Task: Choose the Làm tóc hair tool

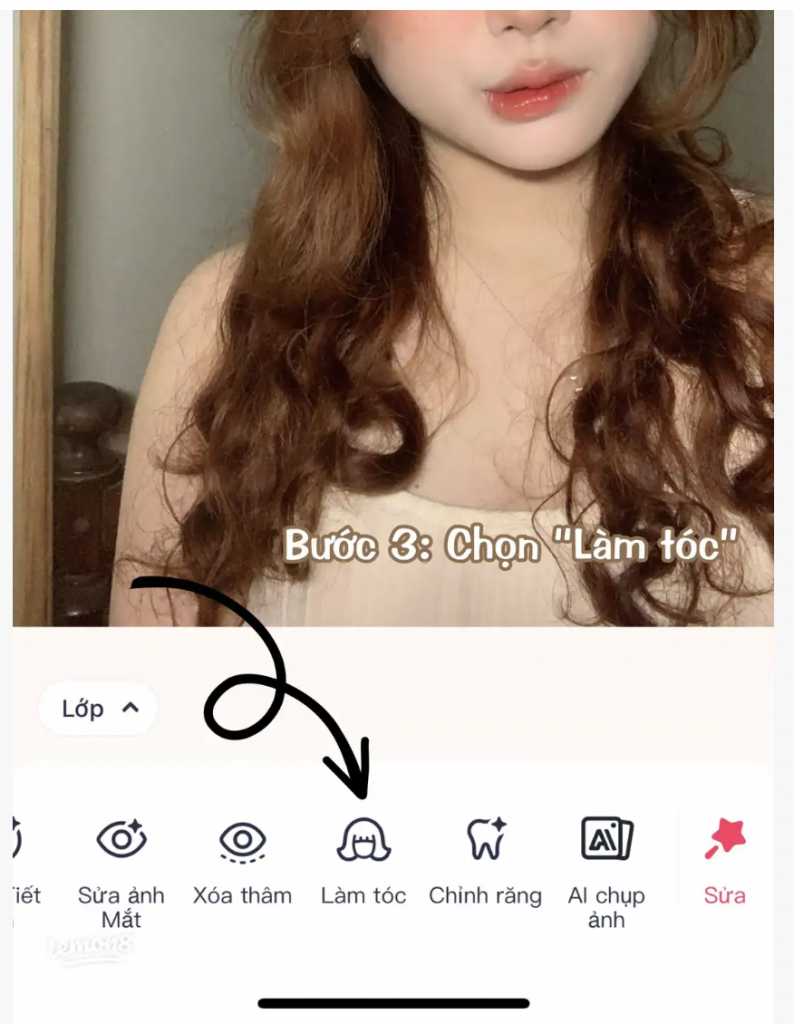Action: coord(363,862)
